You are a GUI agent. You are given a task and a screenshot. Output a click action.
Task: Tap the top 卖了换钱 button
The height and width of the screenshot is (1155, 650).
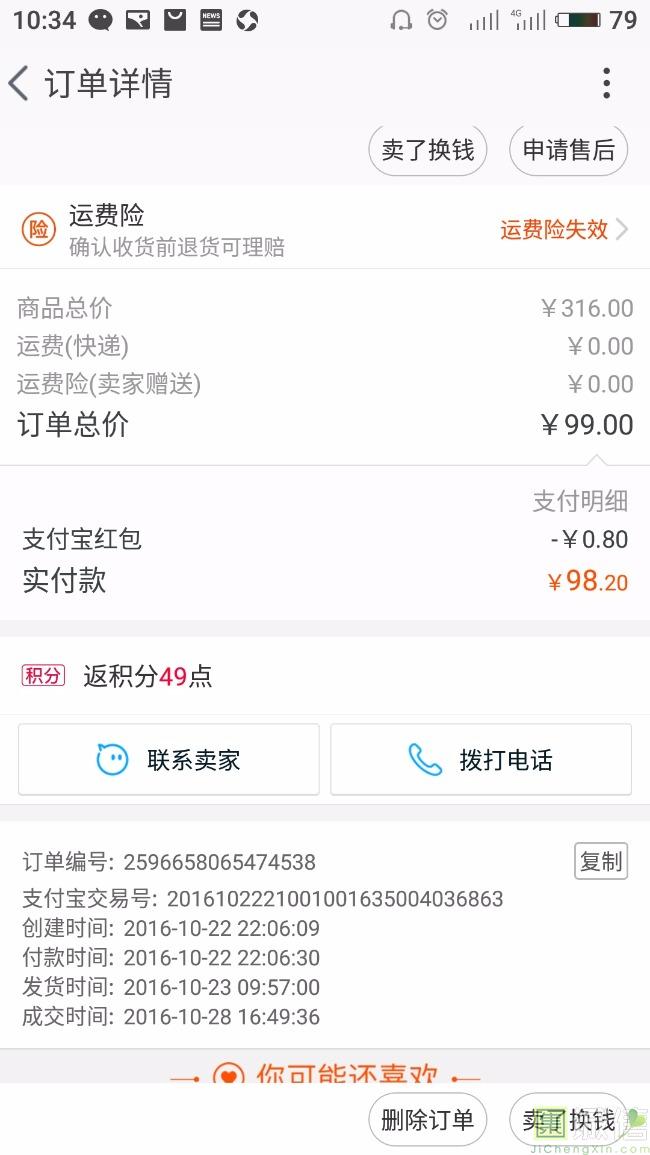click(x=428, y=151)
